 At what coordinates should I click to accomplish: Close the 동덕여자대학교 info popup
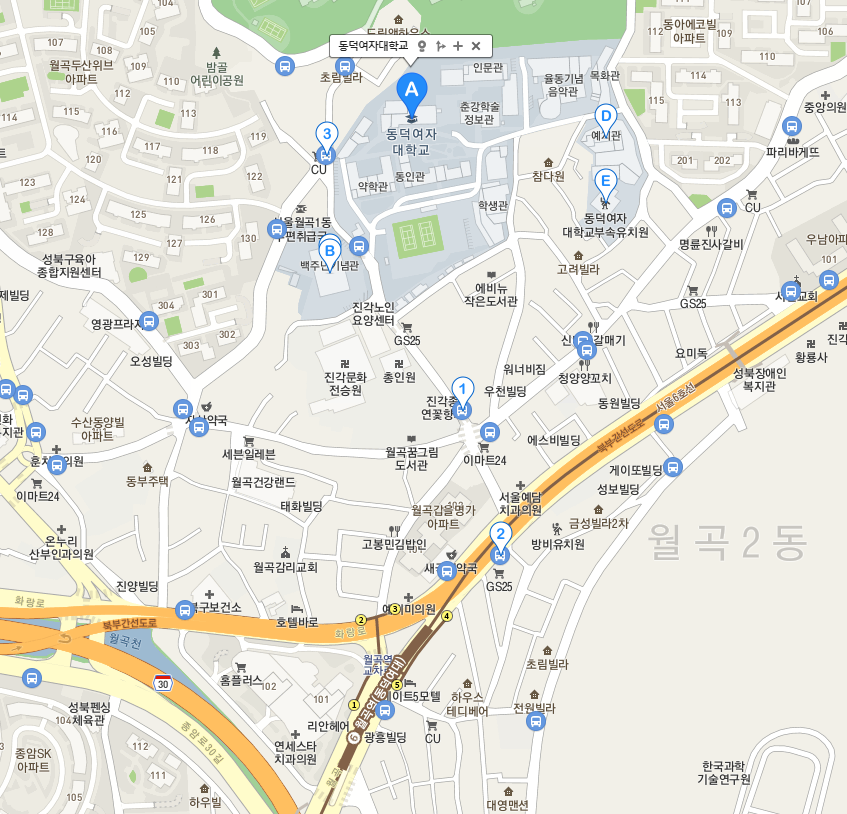point(476,46)
